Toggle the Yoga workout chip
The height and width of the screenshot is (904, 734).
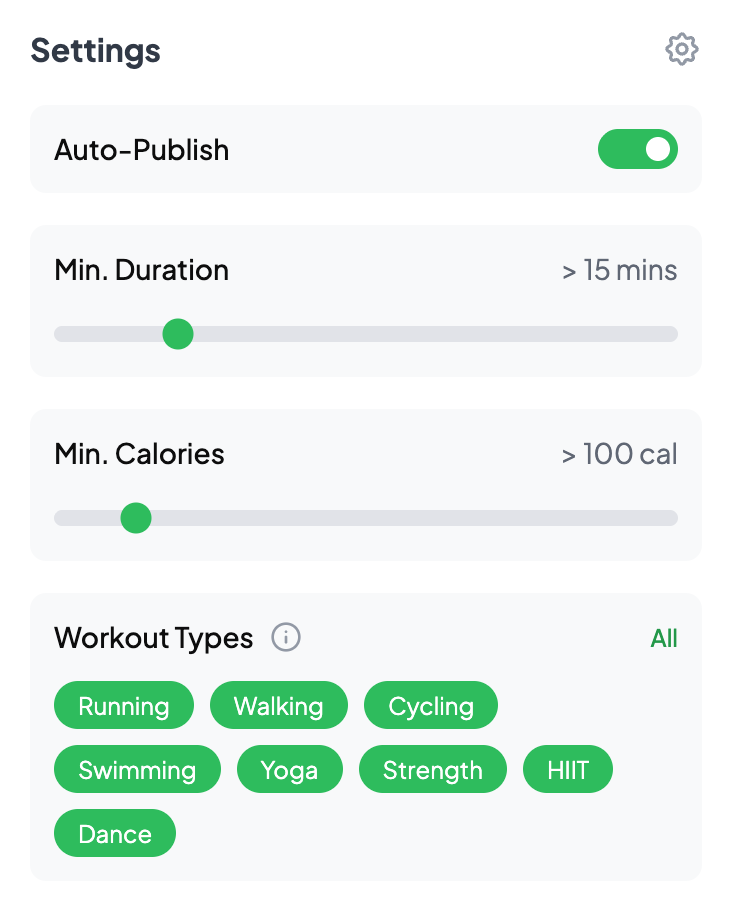coord(289,770)
